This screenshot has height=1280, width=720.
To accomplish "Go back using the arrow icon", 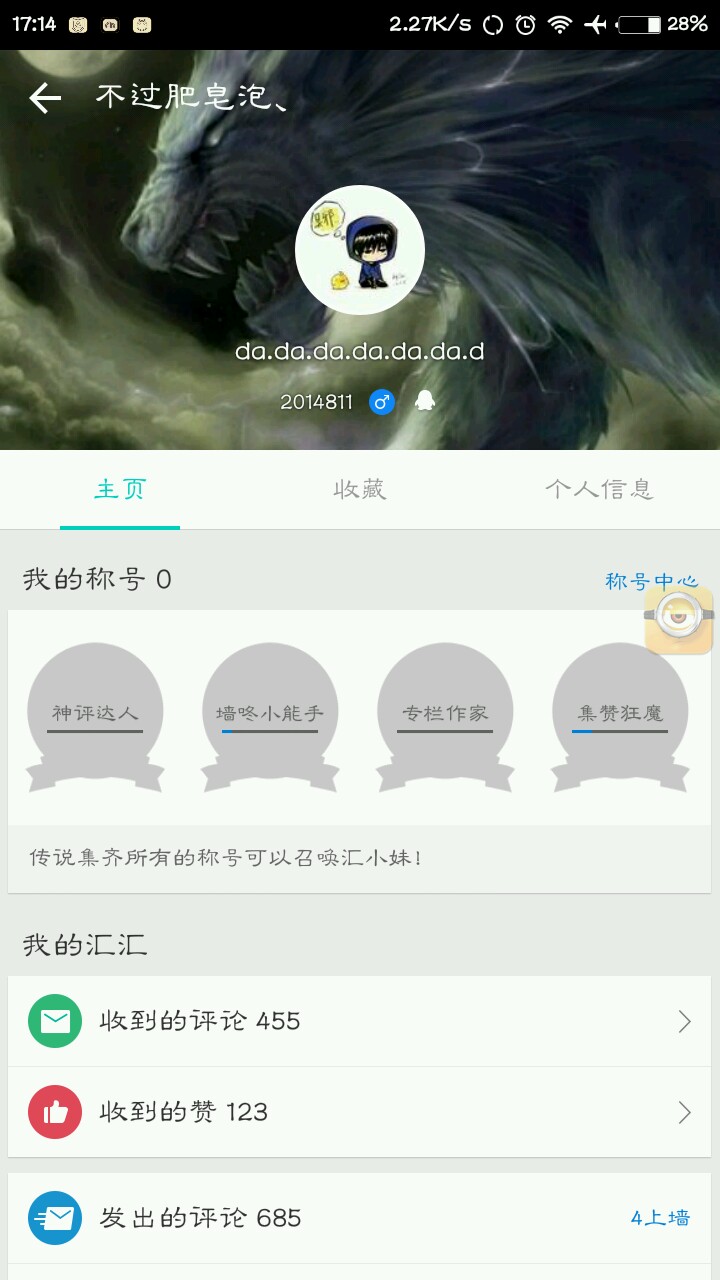I will 45,98.
